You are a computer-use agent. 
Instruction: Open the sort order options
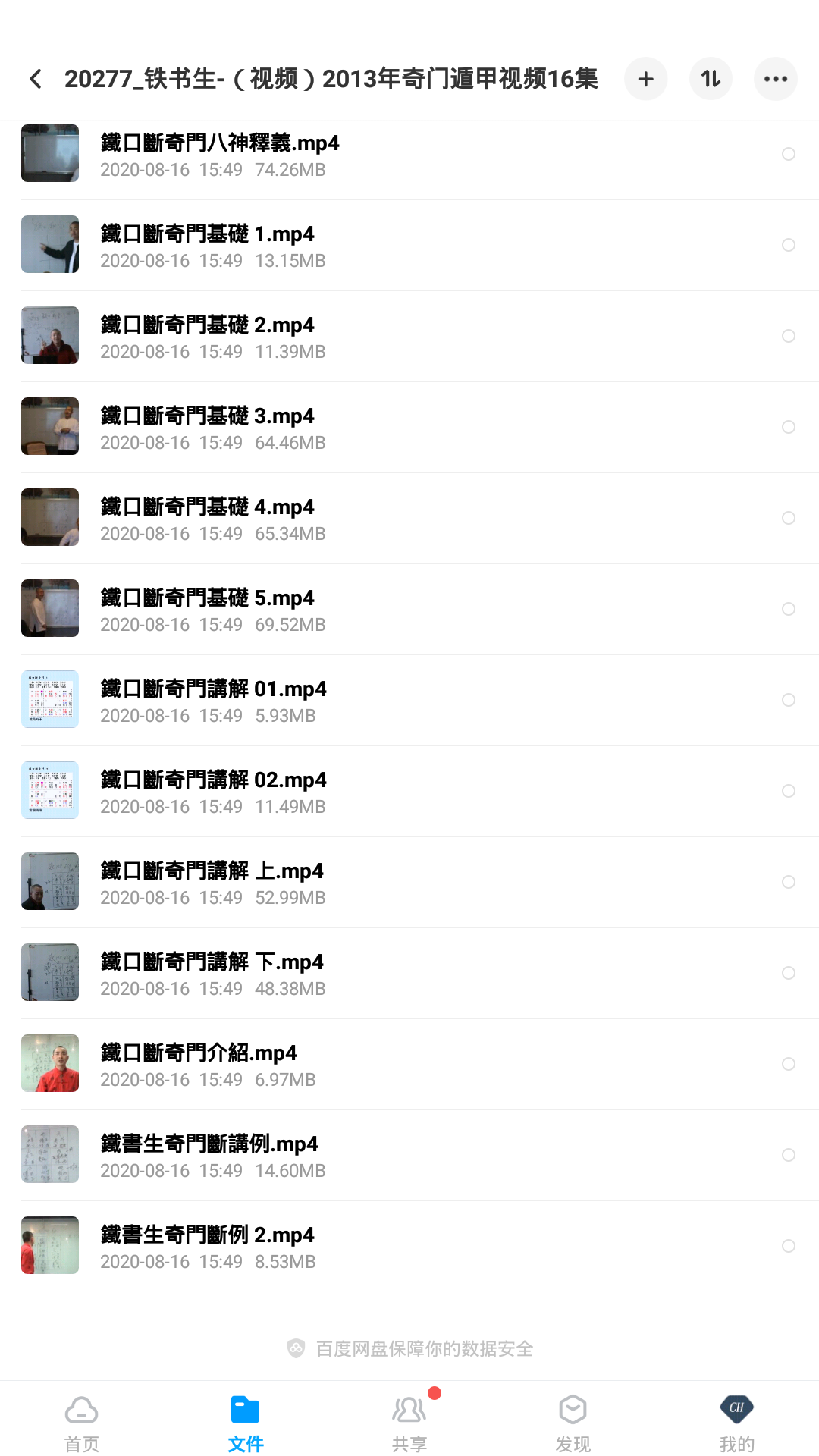tap(711, 79)
